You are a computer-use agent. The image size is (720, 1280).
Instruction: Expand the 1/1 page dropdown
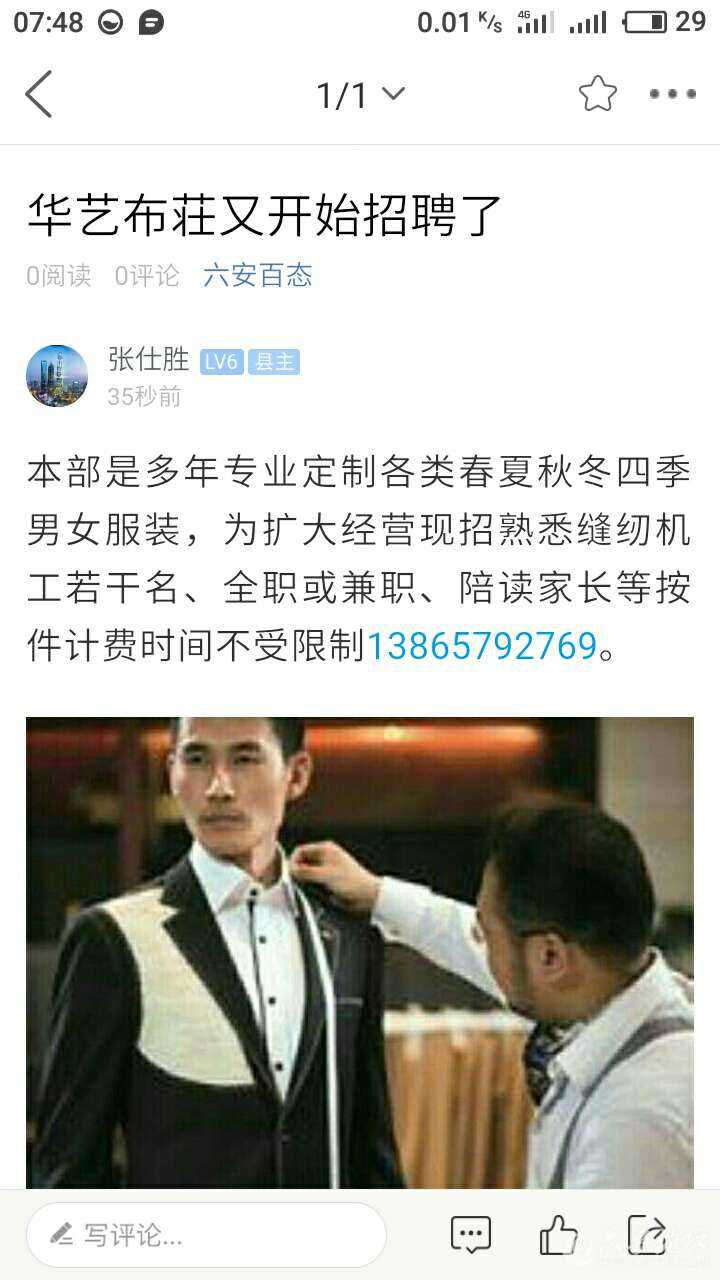[x=360, y=95]
